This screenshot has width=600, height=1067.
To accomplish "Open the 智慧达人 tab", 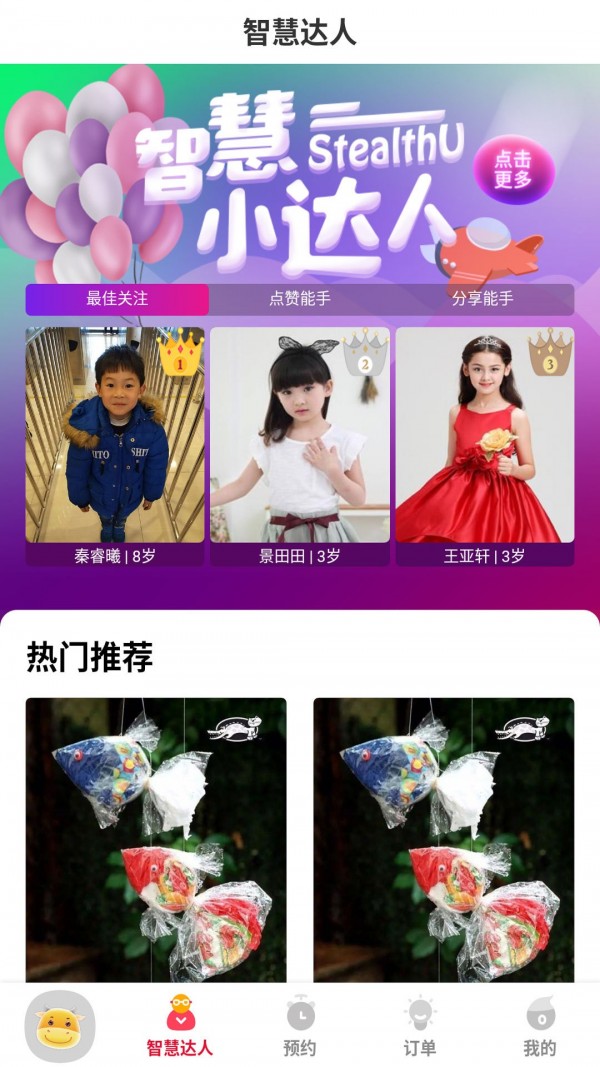I will tap(180, 1026).
